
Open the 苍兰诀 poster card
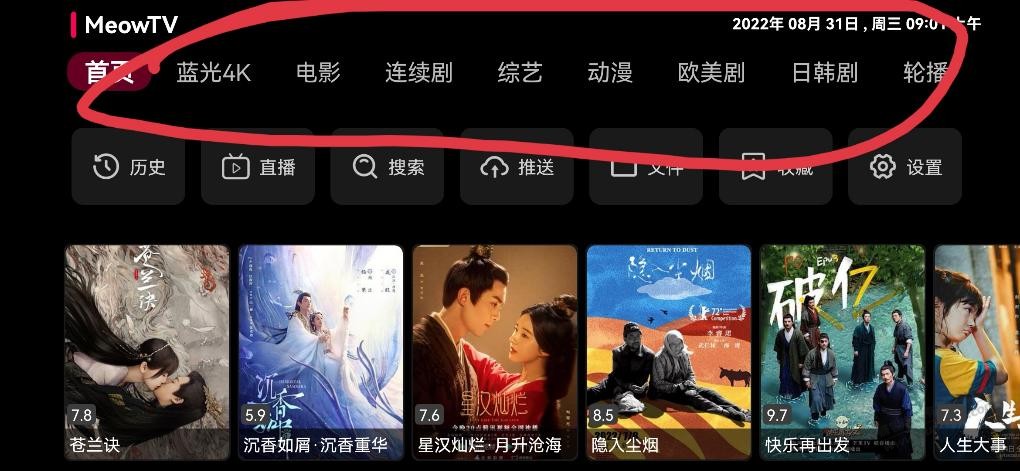pyautogui.click(x=147, y=350)
